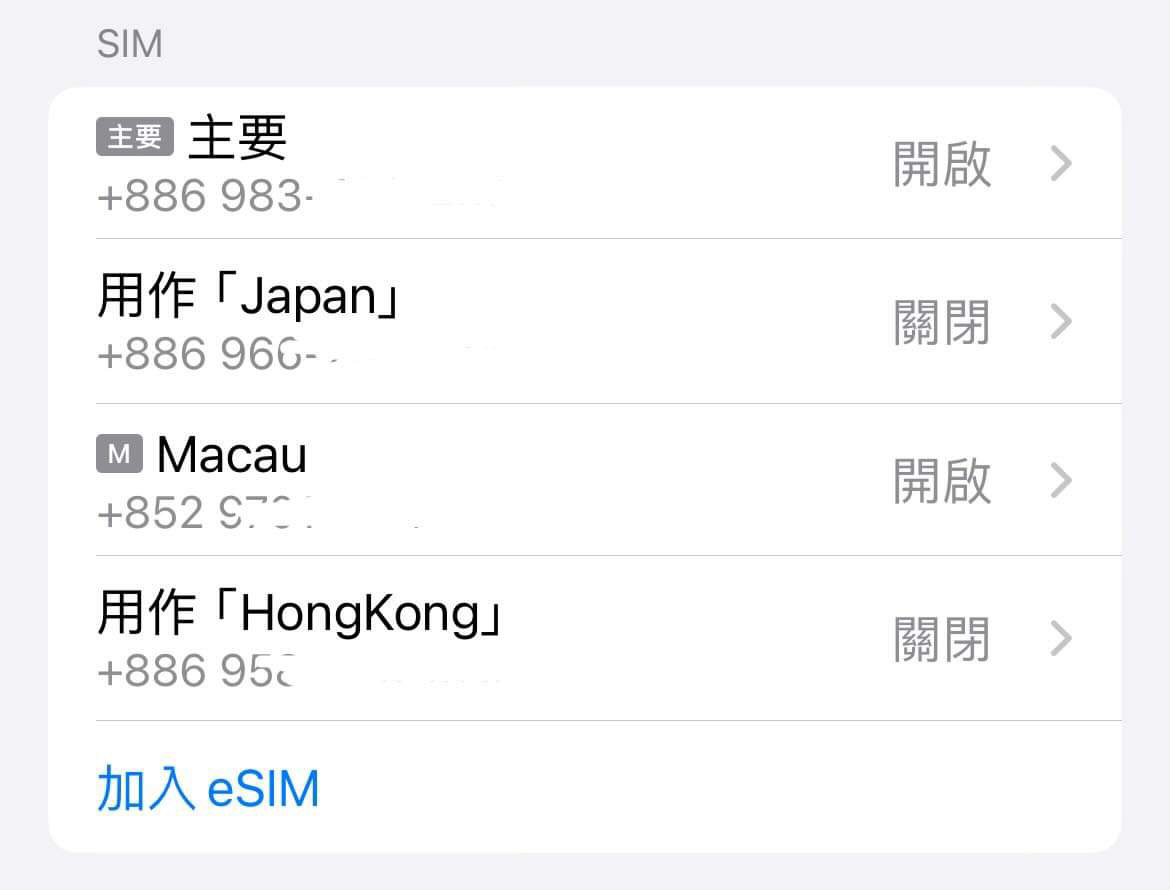Image resolution: width=1170 pixels, height=890 pixels.
Task: Open the Japan SIM settings row
Action: (584, 322)
